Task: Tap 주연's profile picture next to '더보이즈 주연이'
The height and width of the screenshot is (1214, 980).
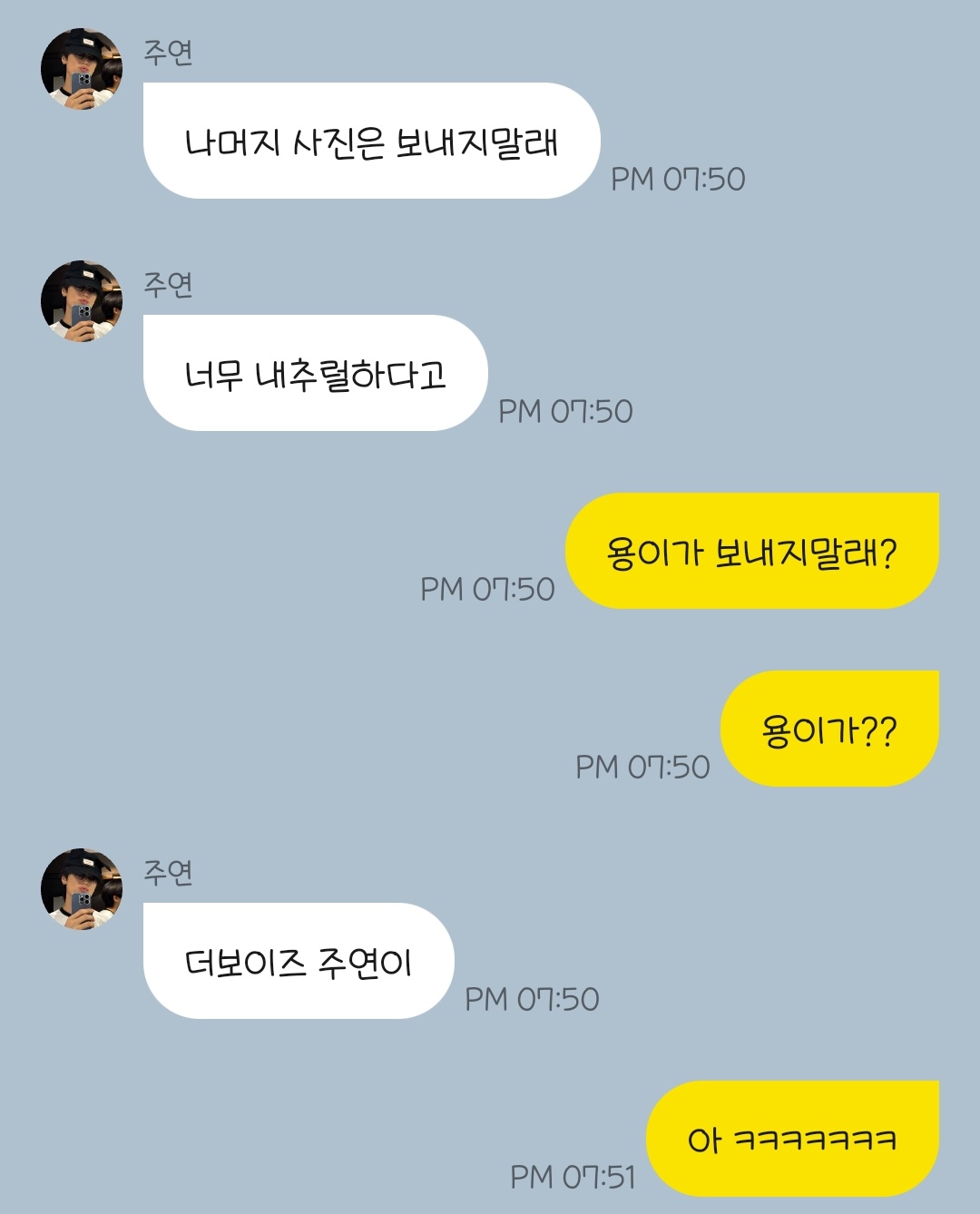Action: pos(82,889)
